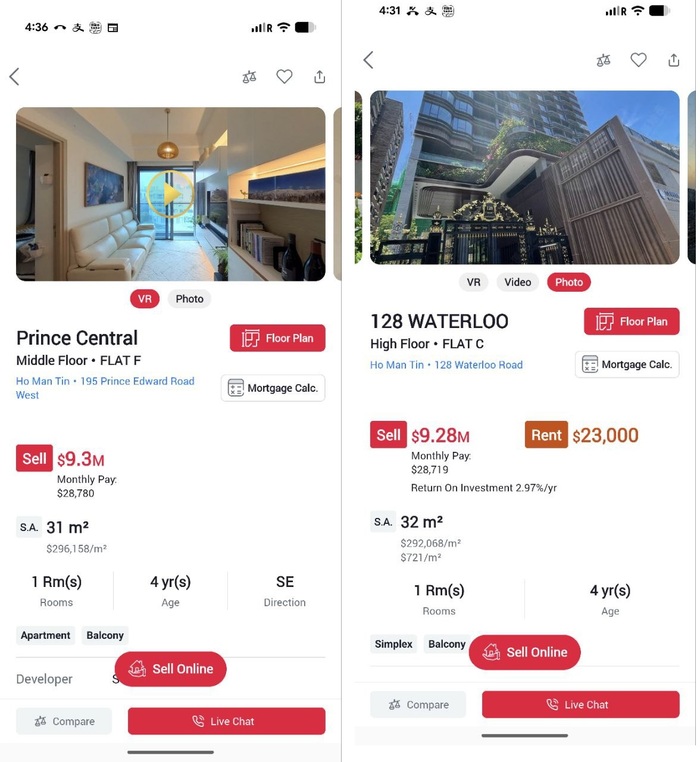Switch to the Video chip on 128 Waterloo

pyautogui.click(x=517, y=282)
